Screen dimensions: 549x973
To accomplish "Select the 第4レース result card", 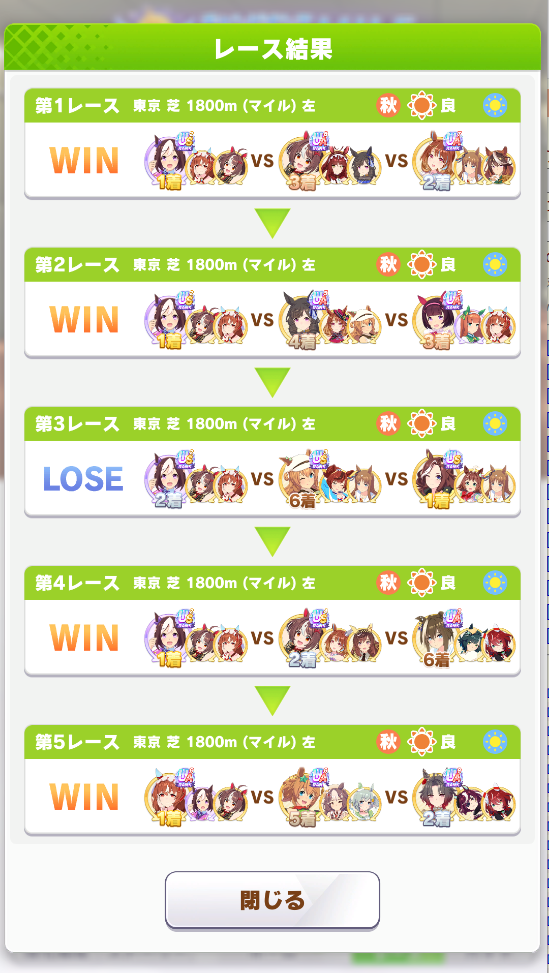I will [x=272, y=621].
